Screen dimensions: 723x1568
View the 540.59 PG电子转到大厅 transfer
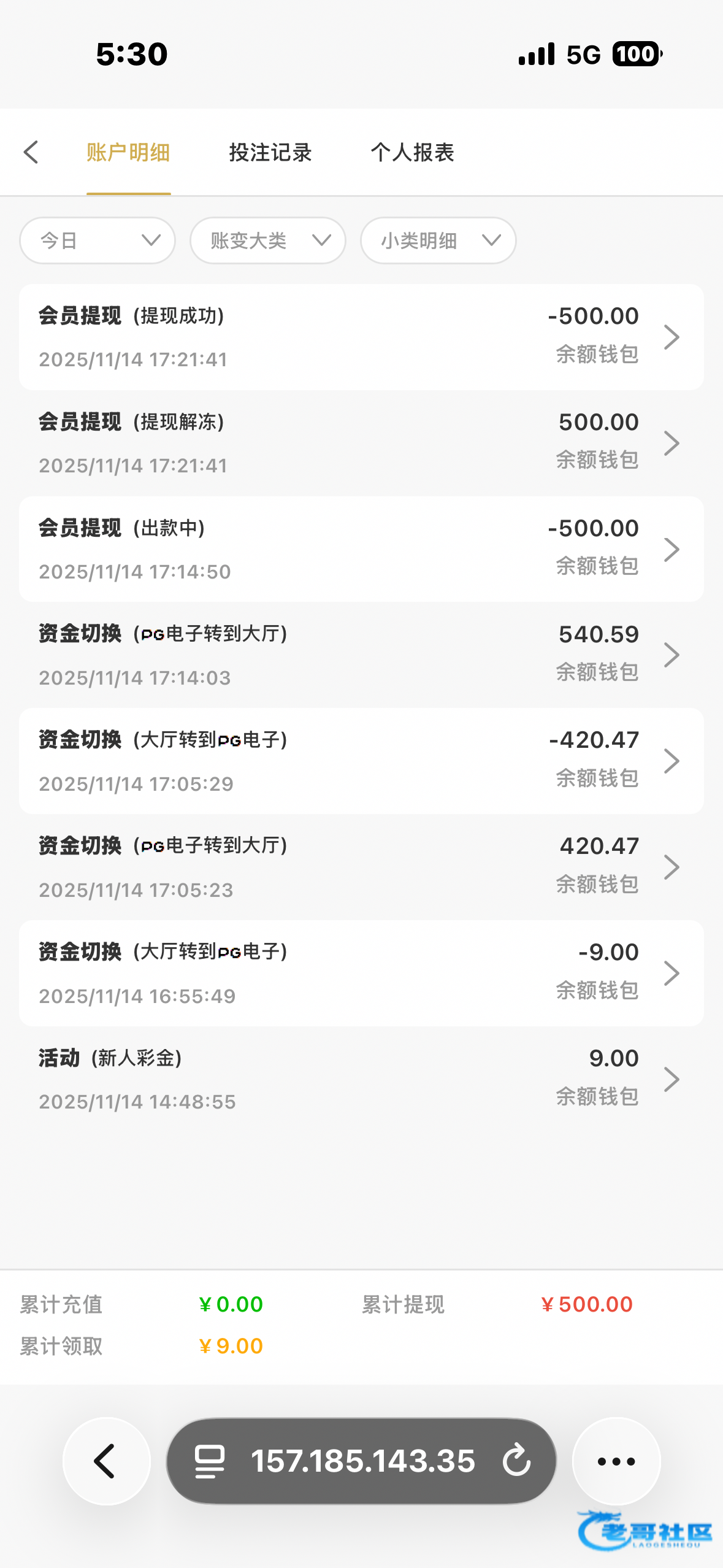(x=361, y=655)
